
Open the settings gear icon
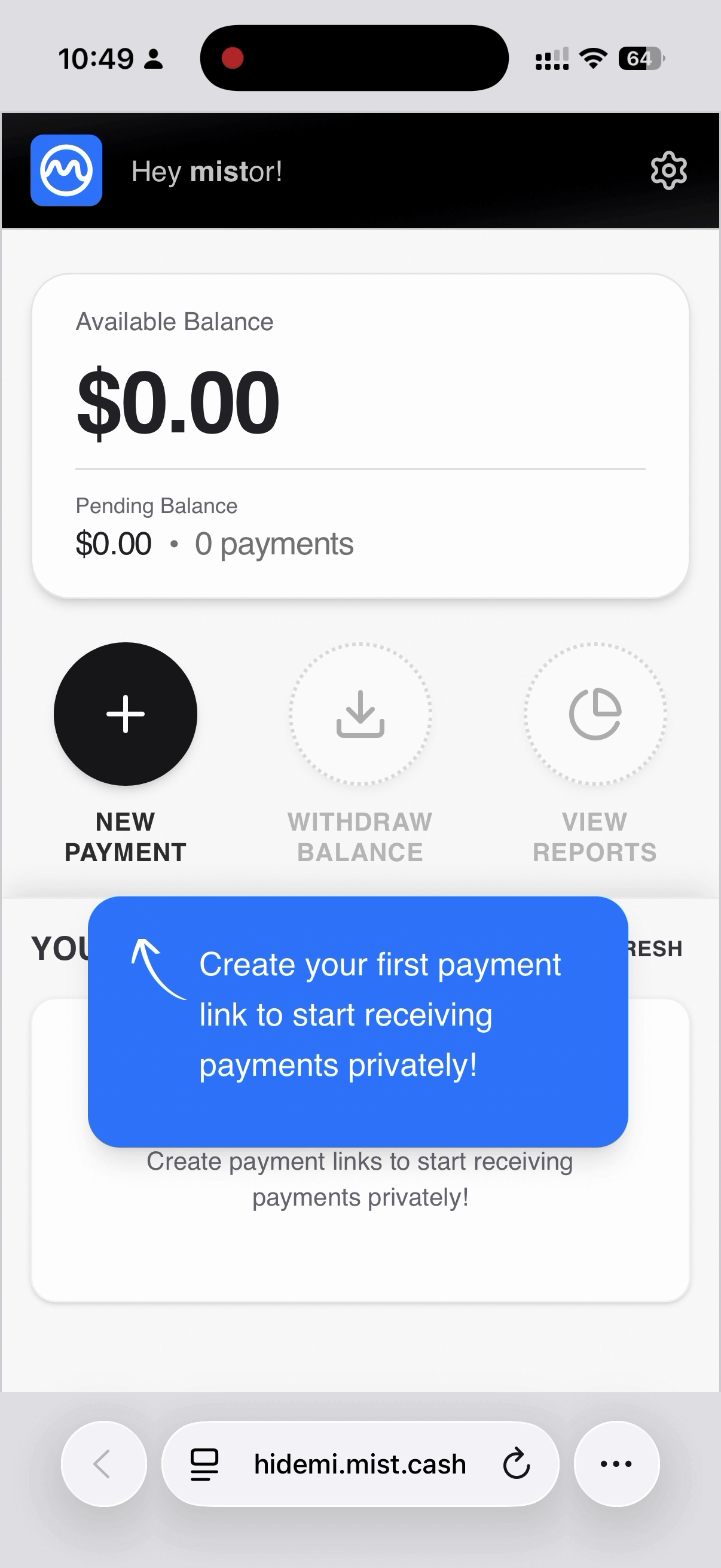[x=667, y=171]
